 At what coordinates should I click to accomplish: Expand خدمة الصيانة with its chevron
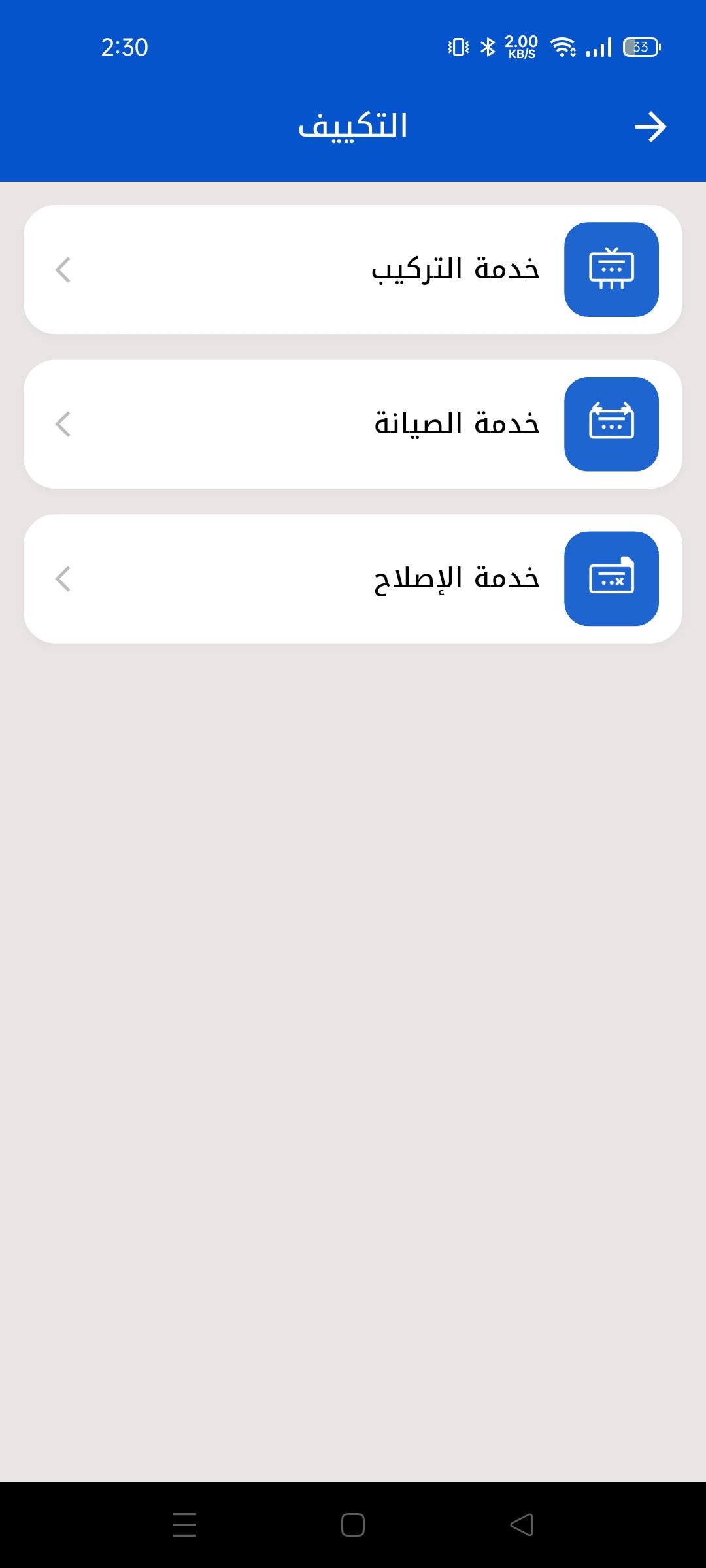pyautogui.click(x=63, y=423)
